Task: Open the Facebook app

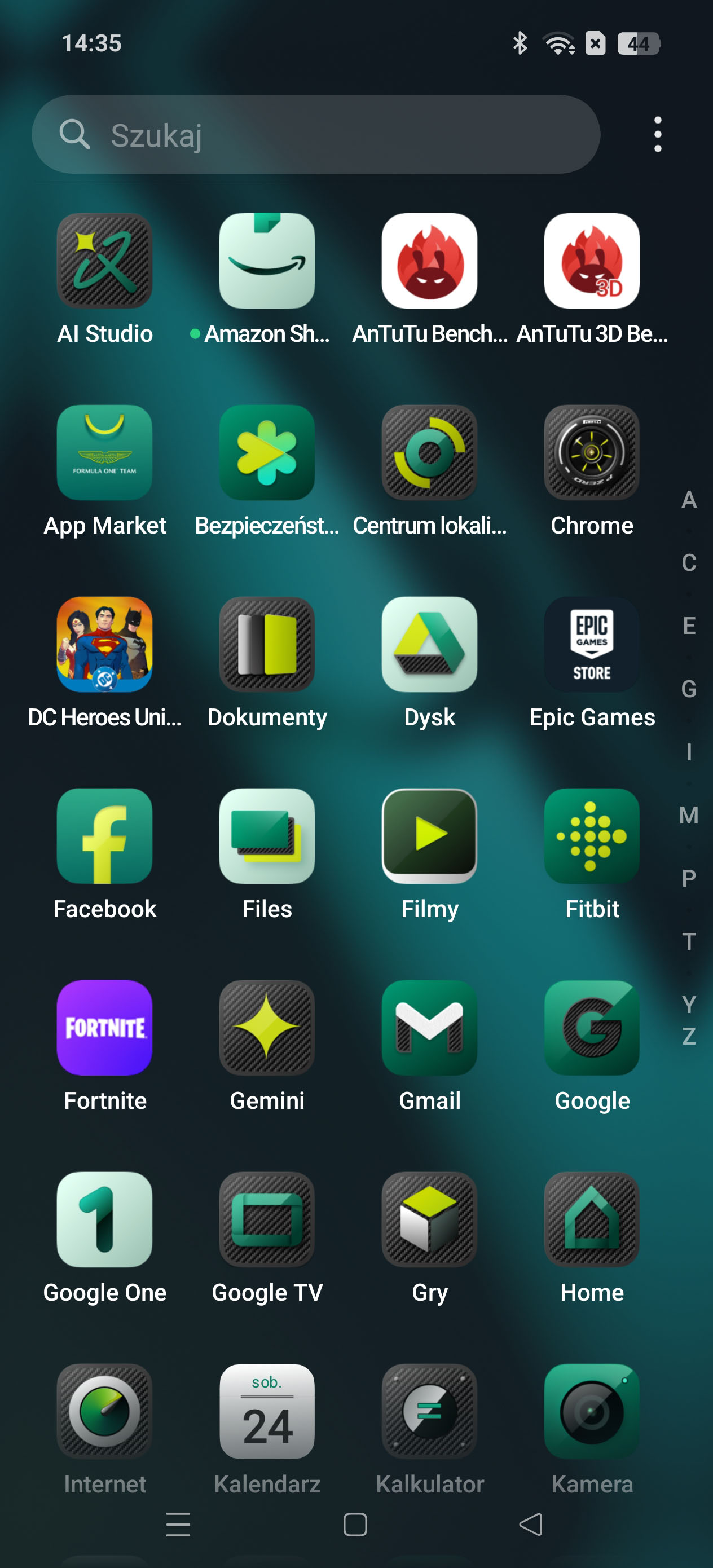Action: pyautogui.click(x=105, y=836)
